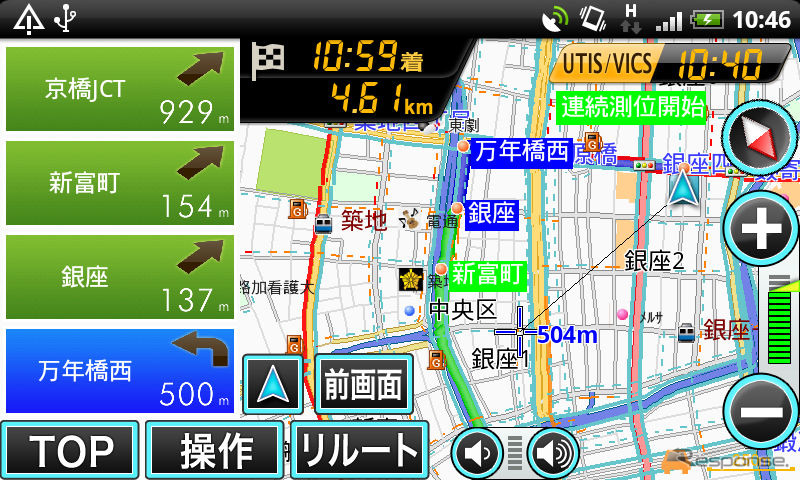
Task: Open the 操作 menu
Action: click(215, 451)
